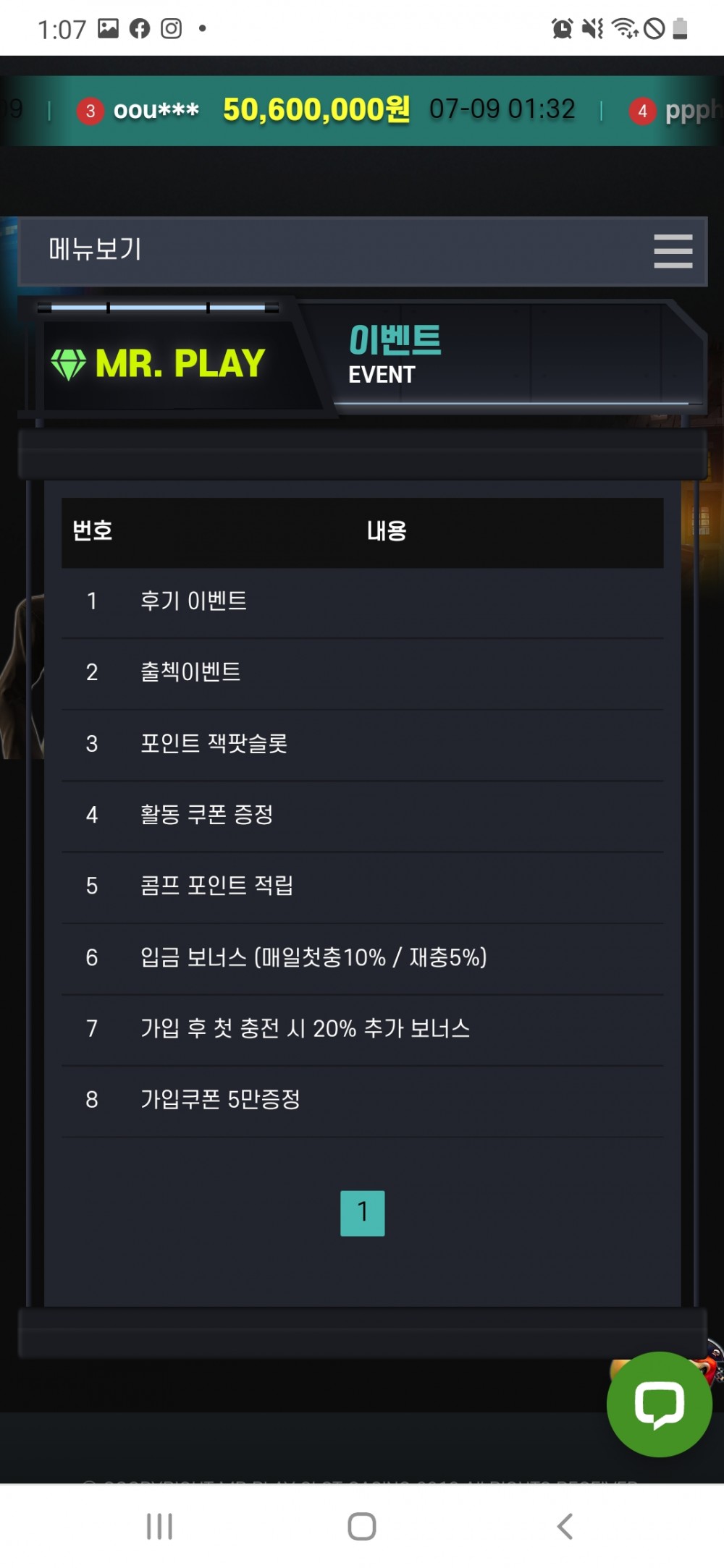
Task: Open the 메뉴보기 hamburger menu
Action: (673, 251)
